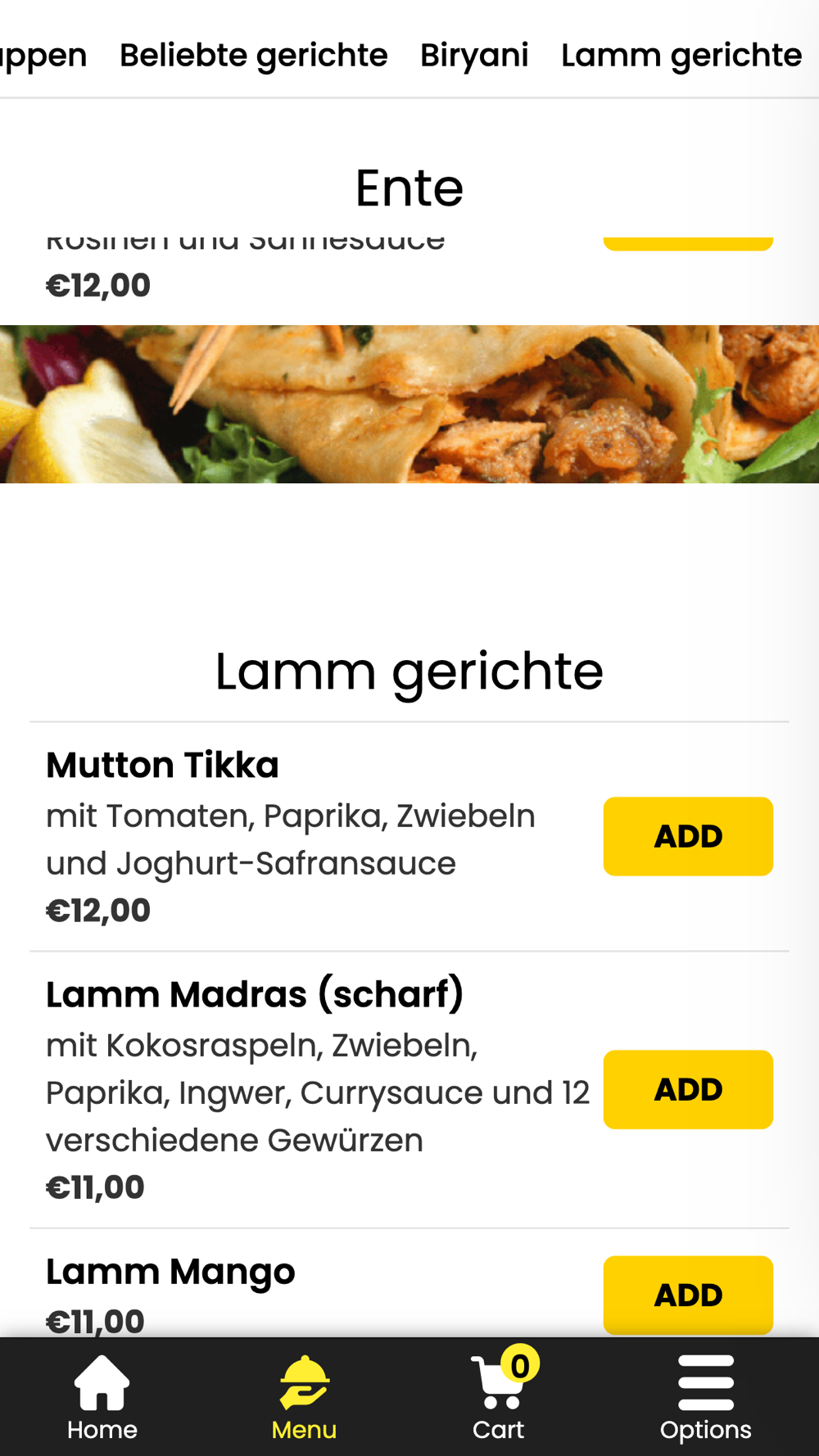Add Lamm Mango to the cart
Image resolution: width=819 pixels, height=1456 pixels.
point(688,1295)
